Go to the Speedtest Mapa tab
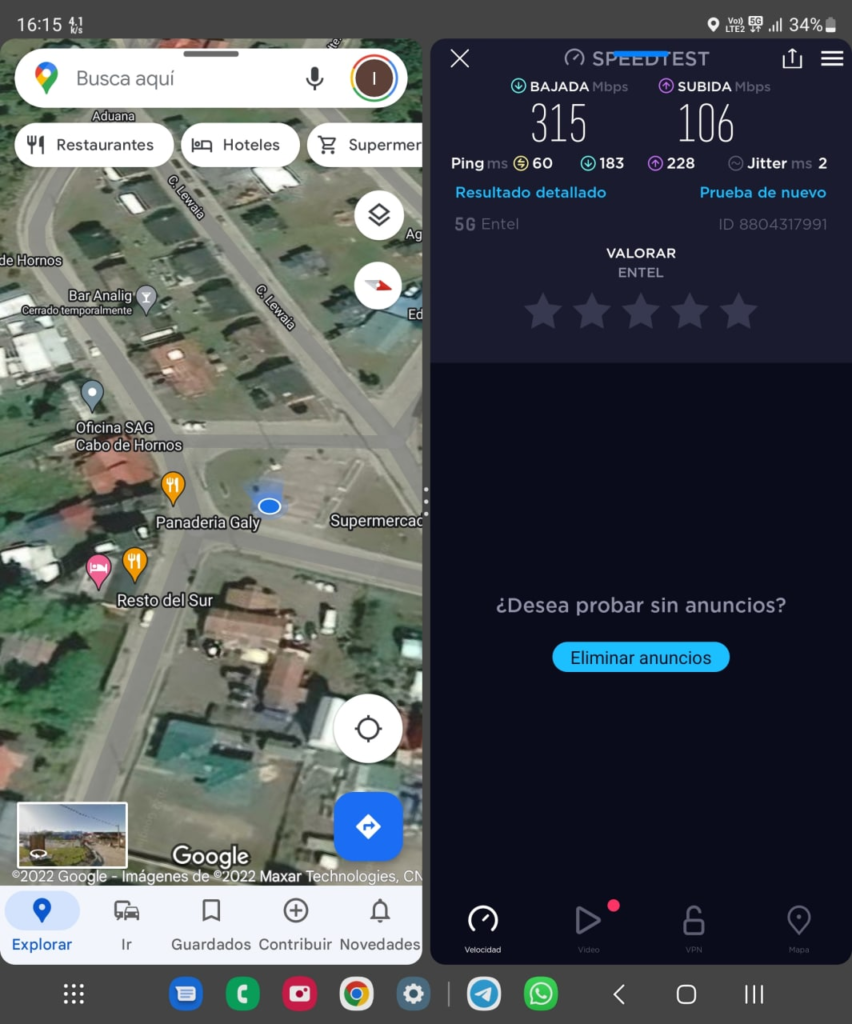Image resolution: width=852 pixels, height=1024 pixels. click(x=798, y=925)
